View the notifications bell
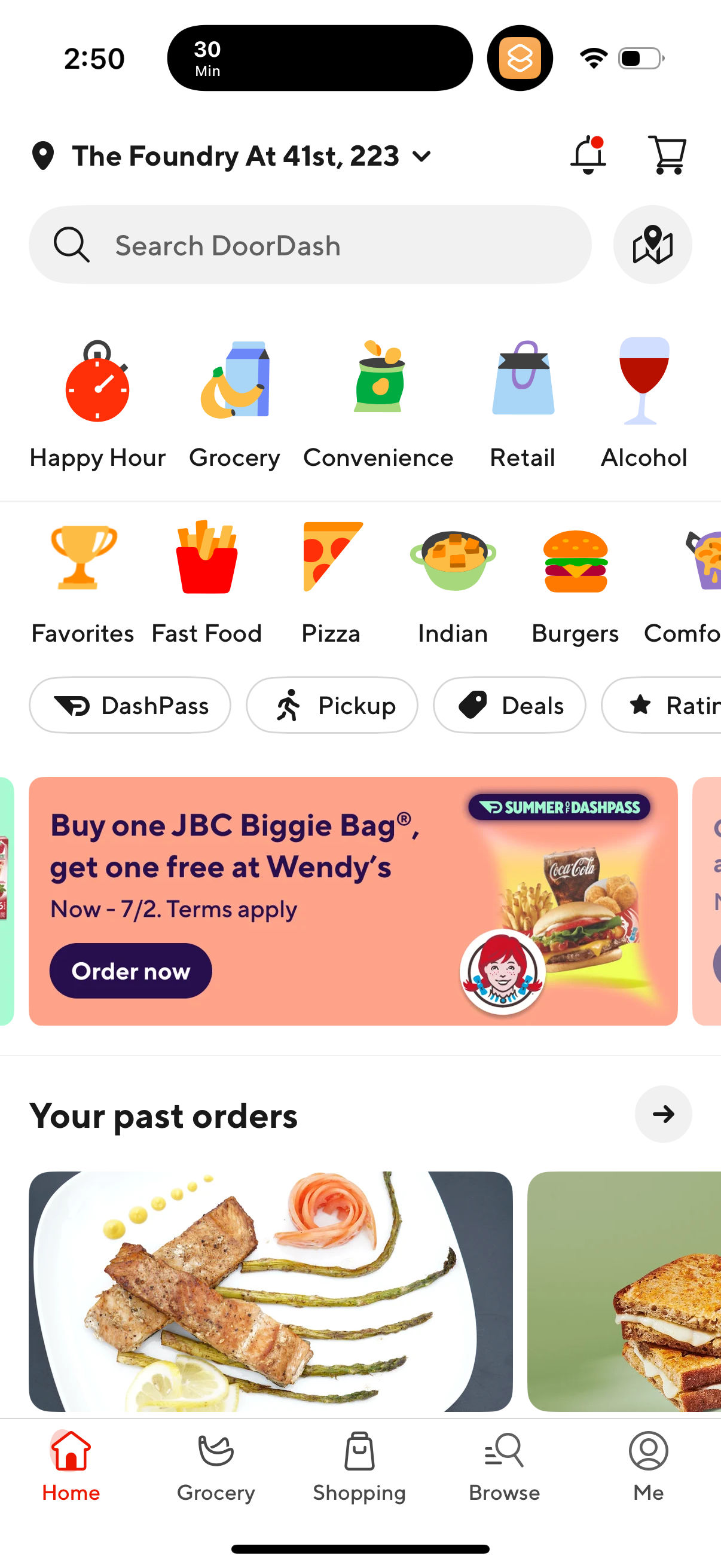Screen dimensions: 721x1568 588,155
